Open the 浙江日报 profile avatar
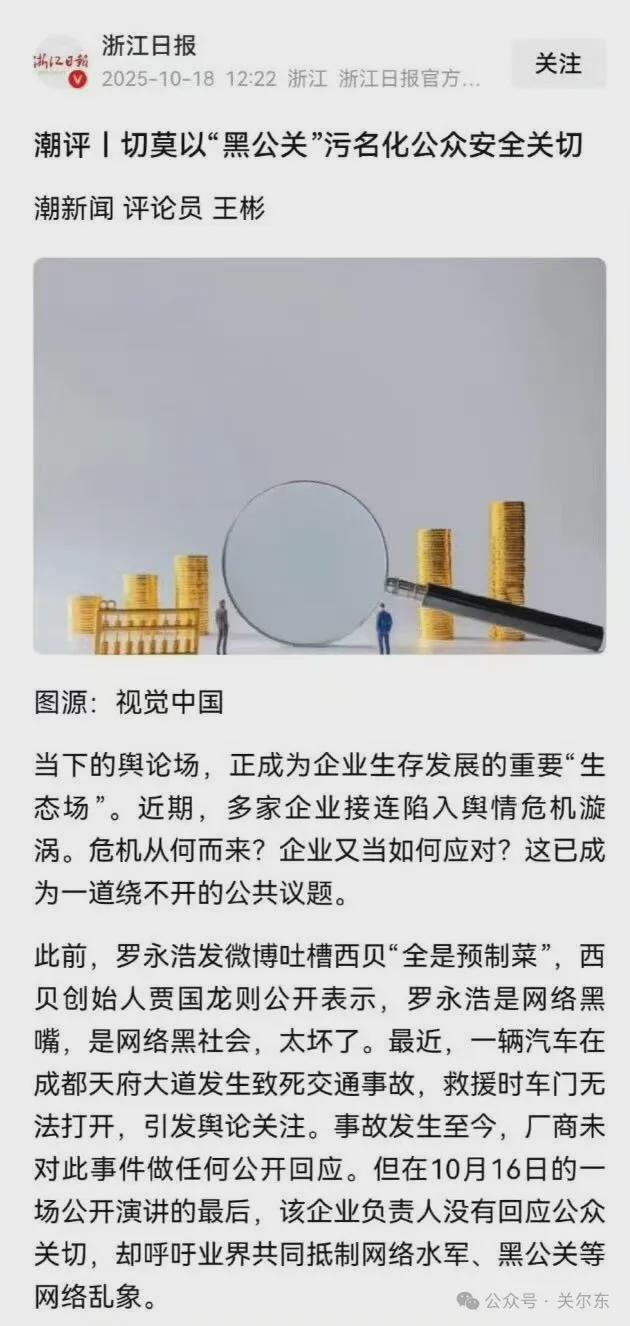The width and height of the screenshot is (630, 1326). coord(61,62)
